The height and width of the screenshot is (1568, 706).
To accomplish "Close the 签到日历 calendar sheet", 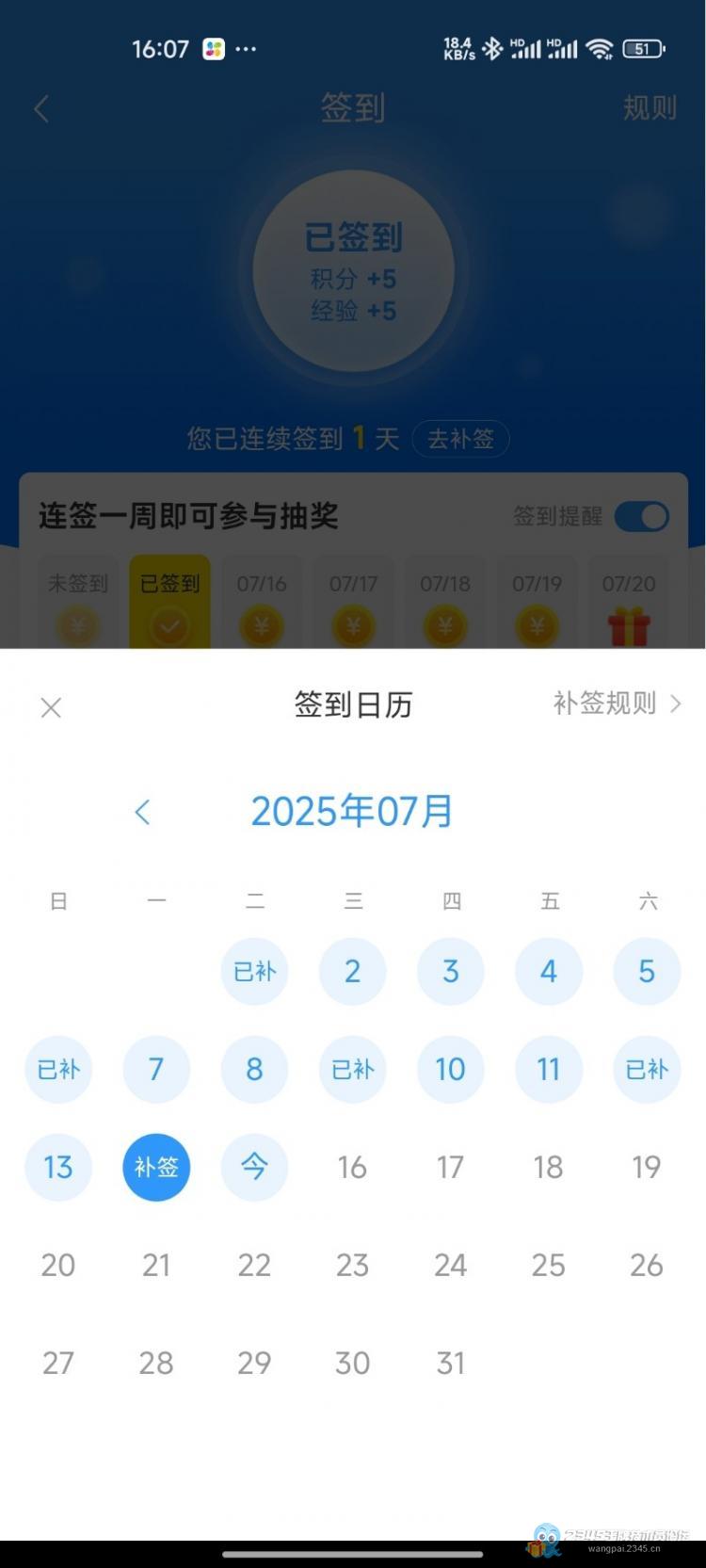I will (x=51, y=707).
